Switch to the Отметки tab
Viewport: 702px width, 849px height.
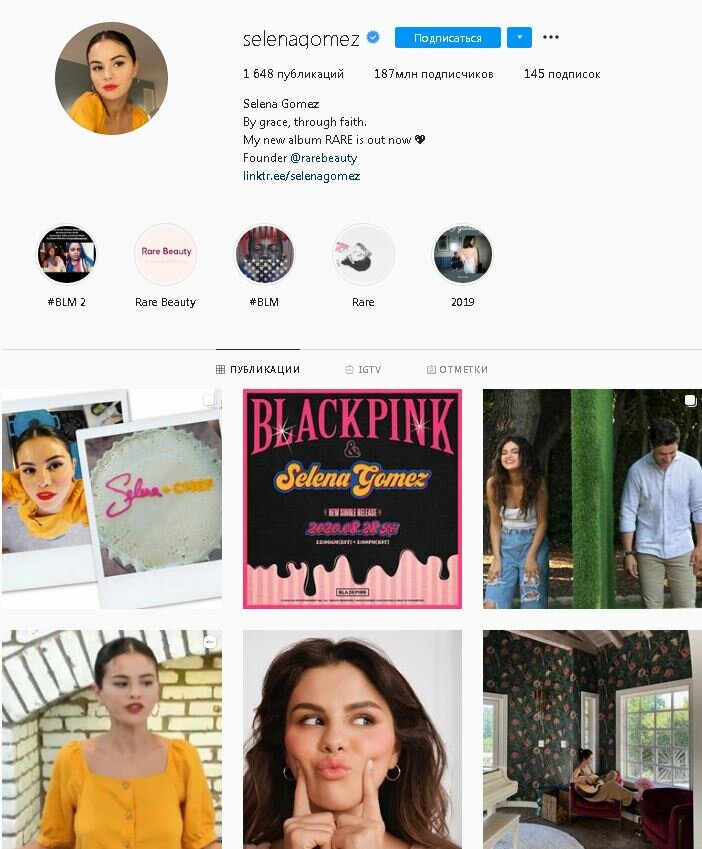pyautogui.click(x=457, y=370)
